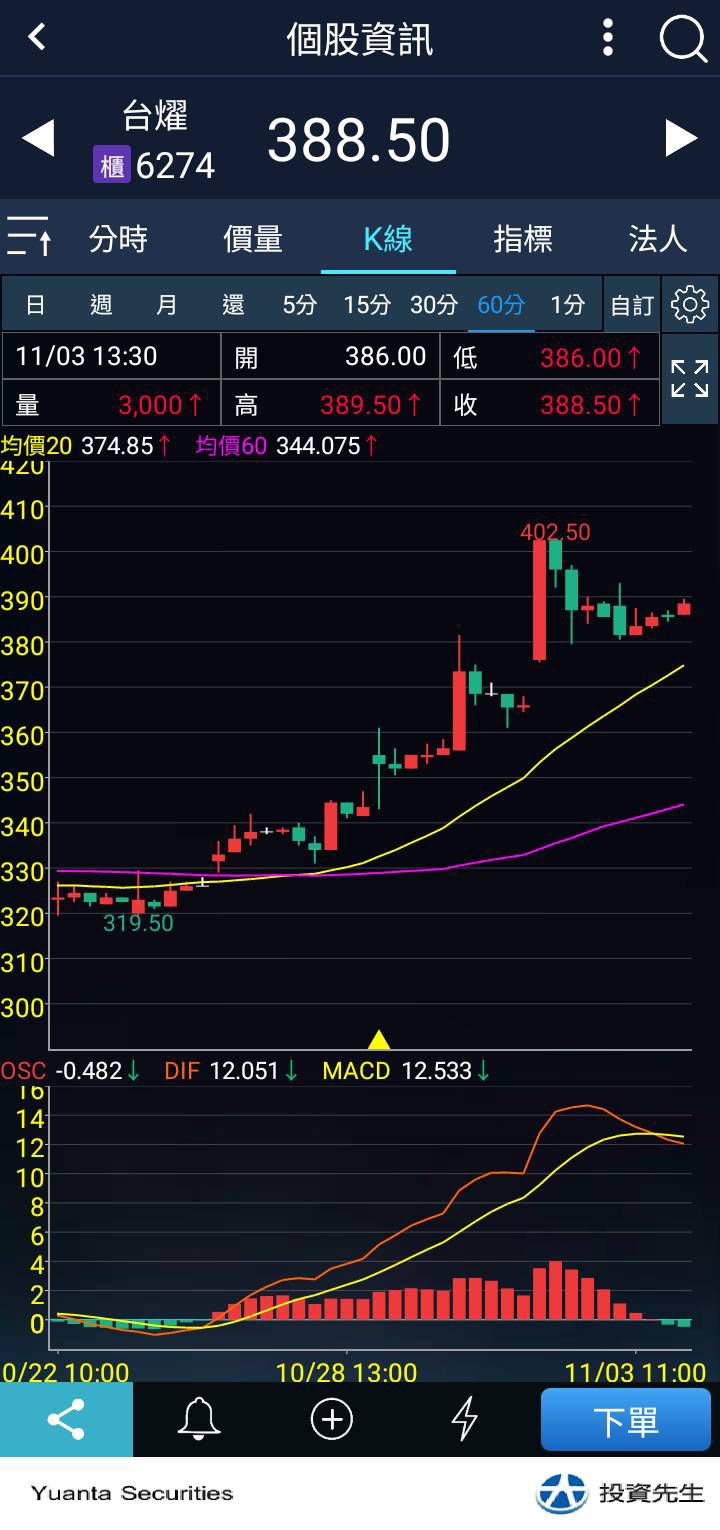Switch to the 價量 tab
The image size is (720, 1530).
tap(253, 239)
